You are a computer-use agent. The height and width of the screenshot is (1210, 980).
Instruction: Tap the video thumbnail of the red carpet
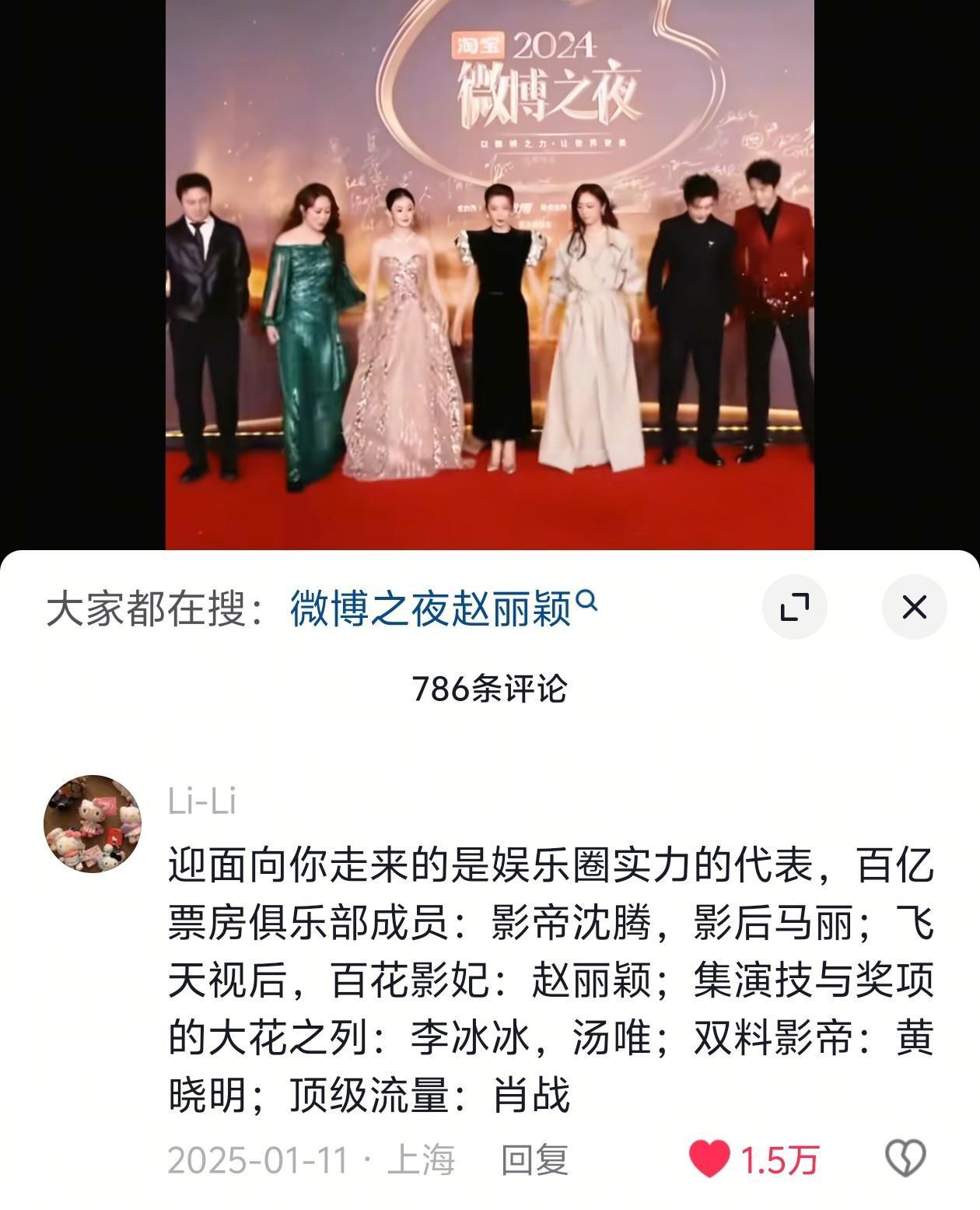490,280
